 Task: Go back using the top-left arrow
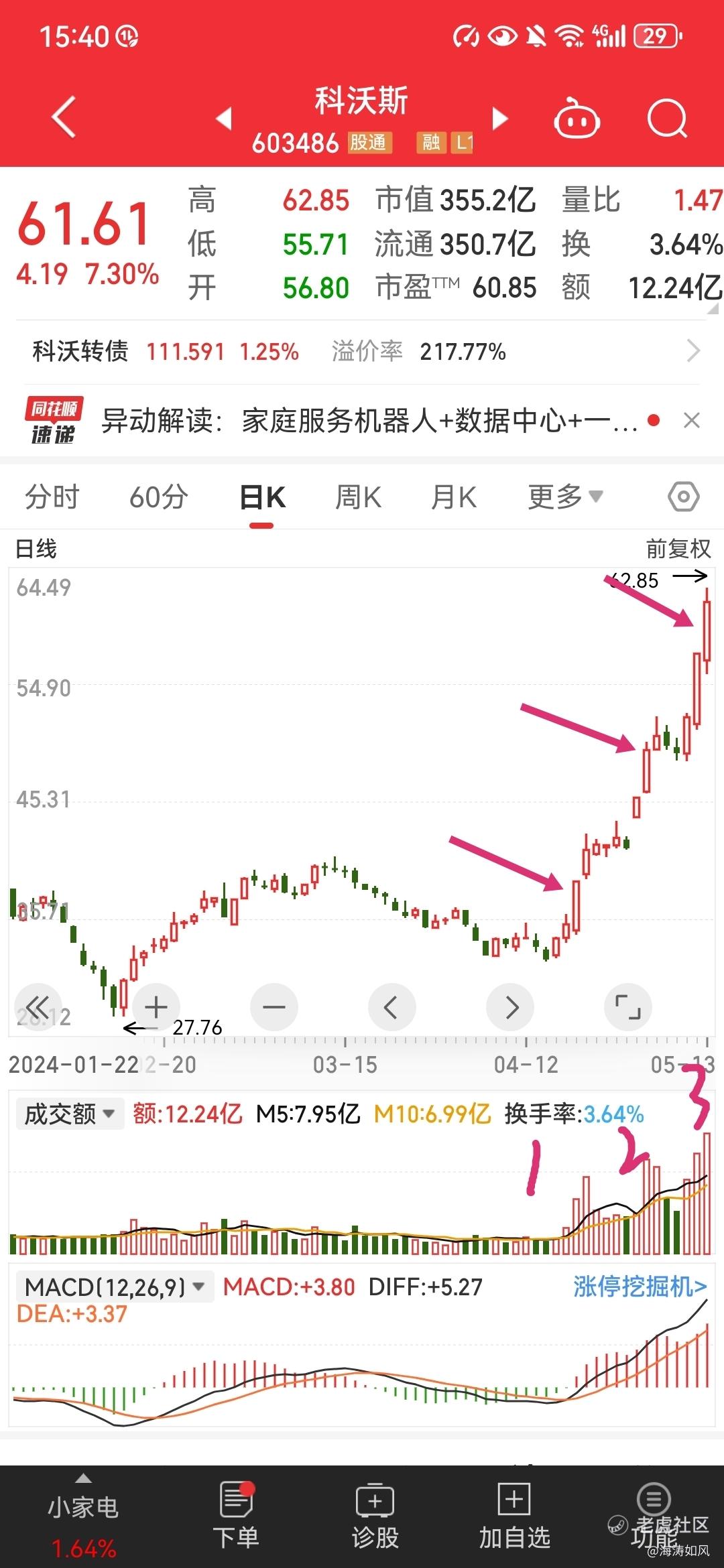pyautogui.click(x=64, y=117)
